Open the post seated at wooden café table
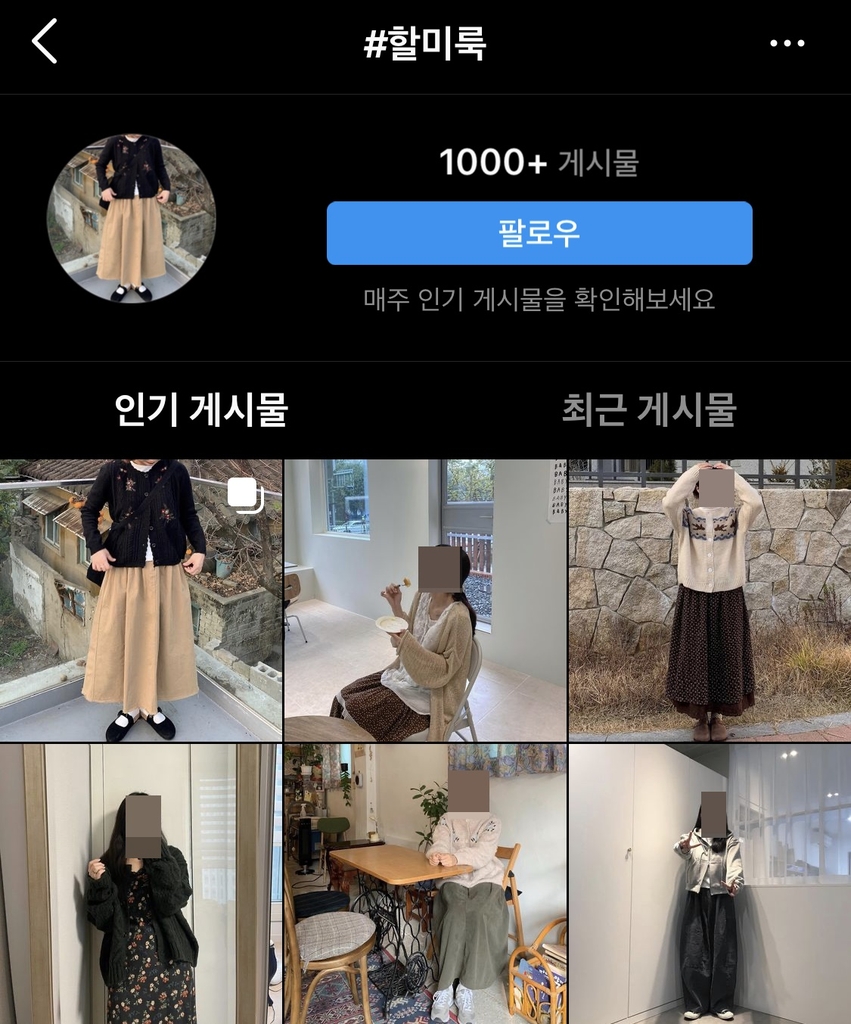The height and width of the screenshot is (1024, 851). pyautogui.click(x=425, y=885)
